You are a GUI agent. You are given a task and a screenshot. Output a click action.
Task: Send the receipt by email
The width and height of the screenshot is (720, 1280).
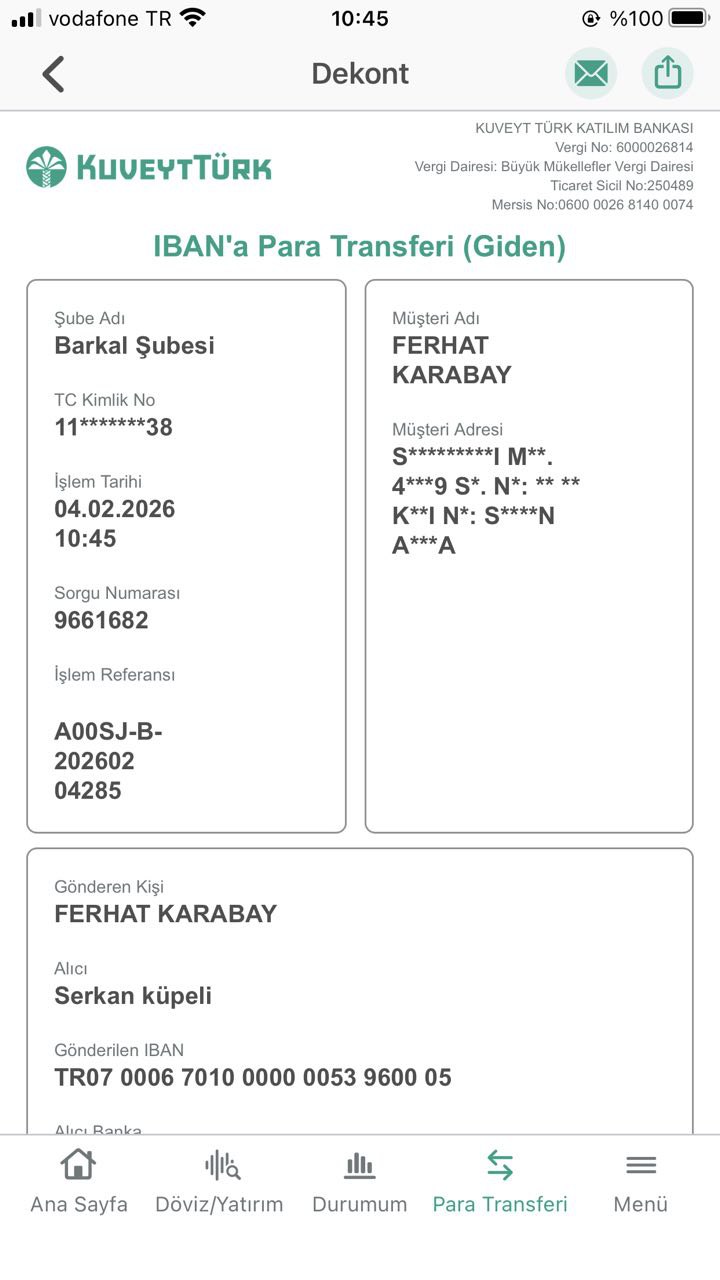(x=591, y=73)
